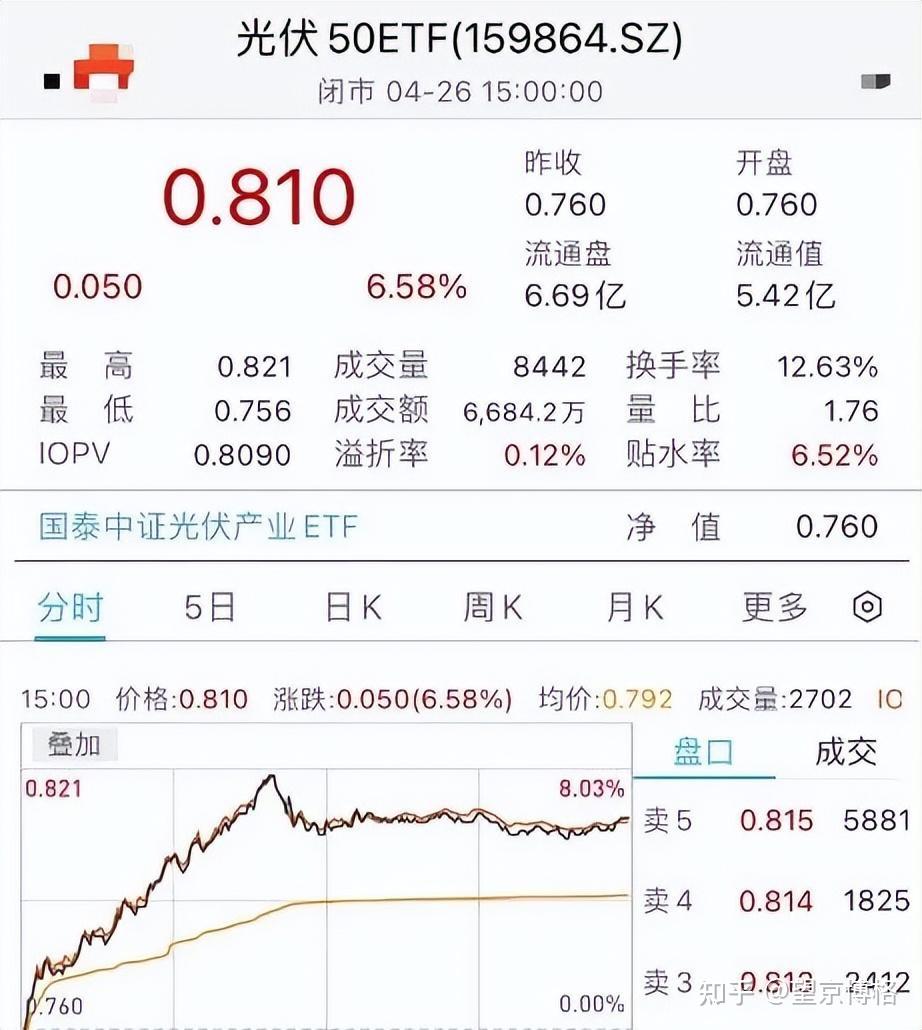Show the 周K candlestick chart
Screen dimensions: 922x1030
coord(493,607)
